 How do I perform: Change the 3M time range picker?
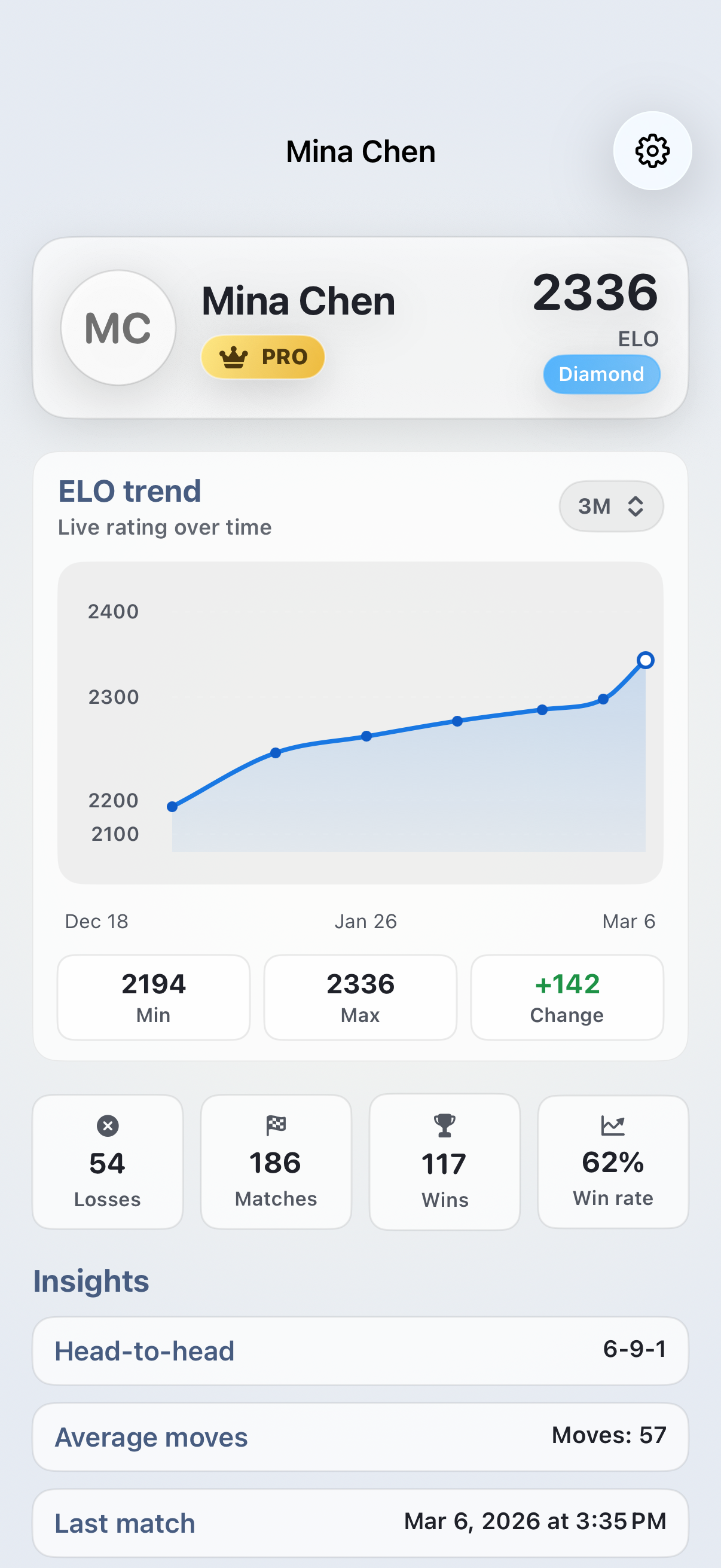pos(611,506)
